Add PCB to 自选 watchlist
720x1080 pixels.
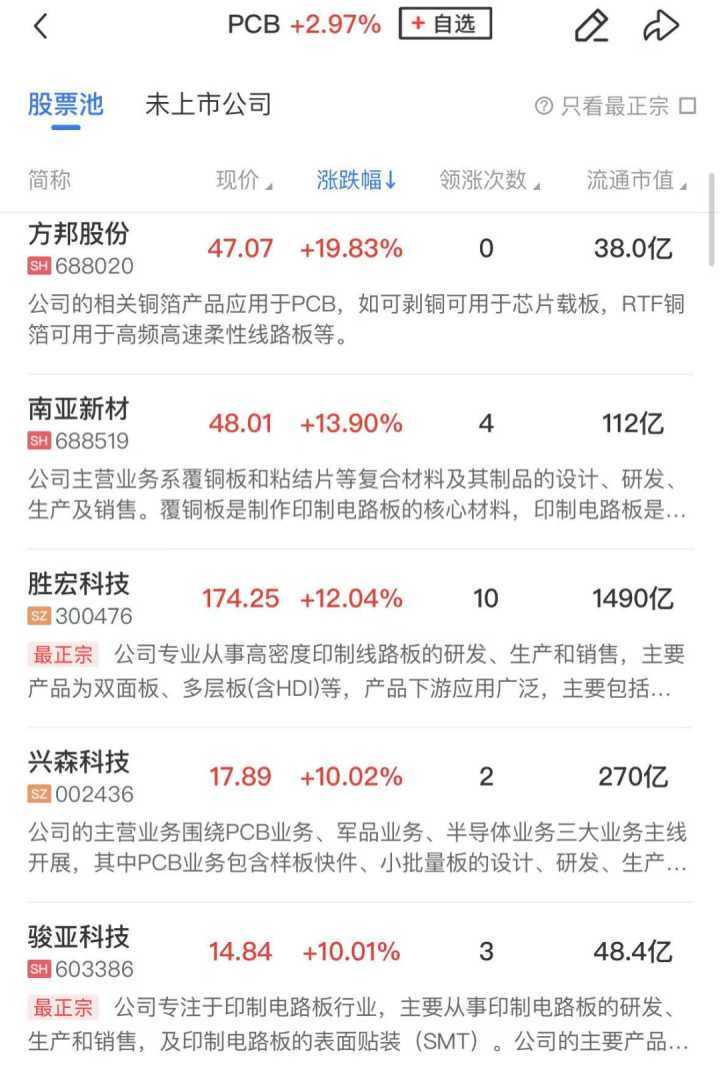click(445, 25)
